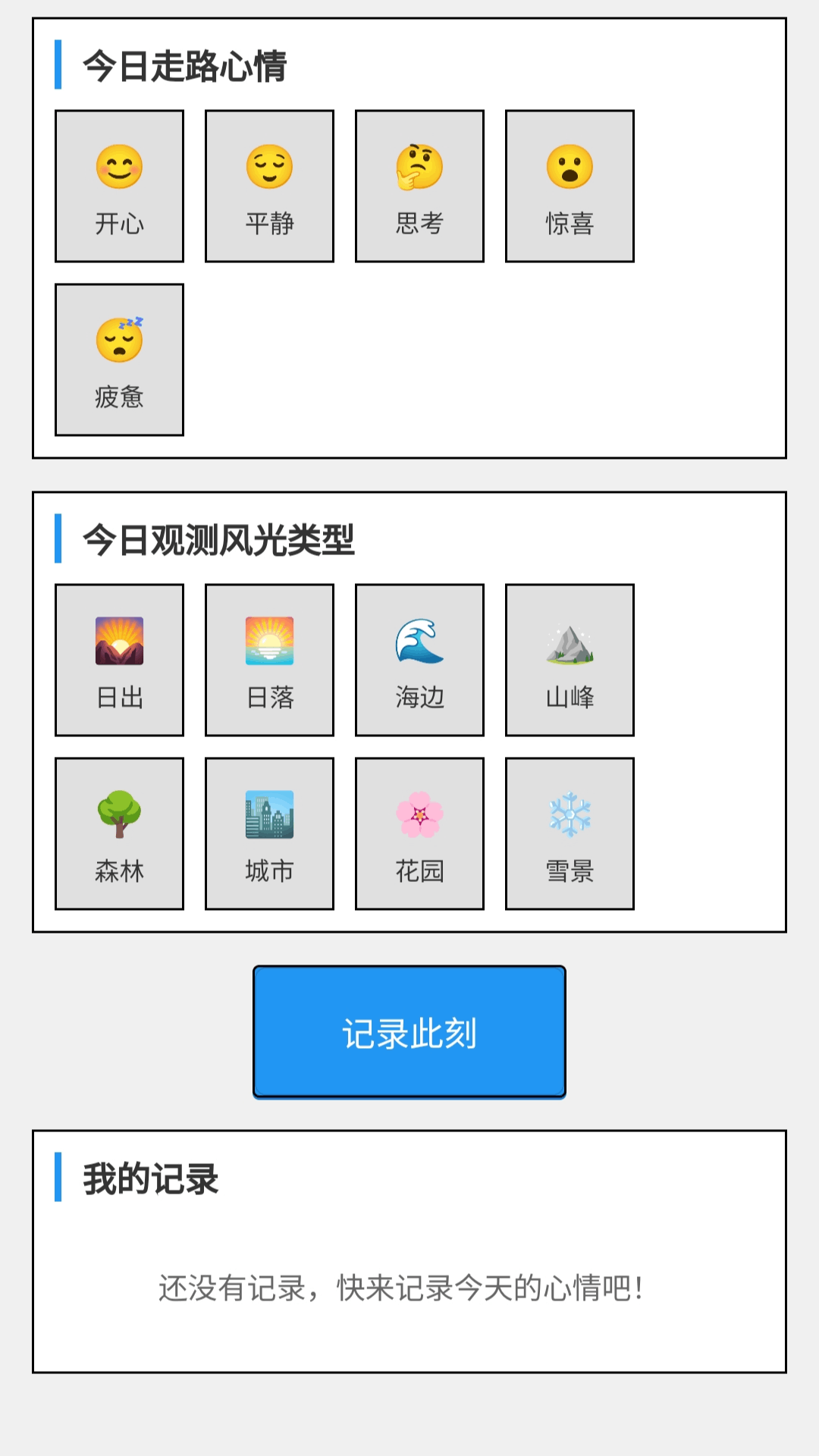Viewport: 819px width, 1456px height.
Task: Select the 日落 sunset scenery icon
Action: (268, 658)
